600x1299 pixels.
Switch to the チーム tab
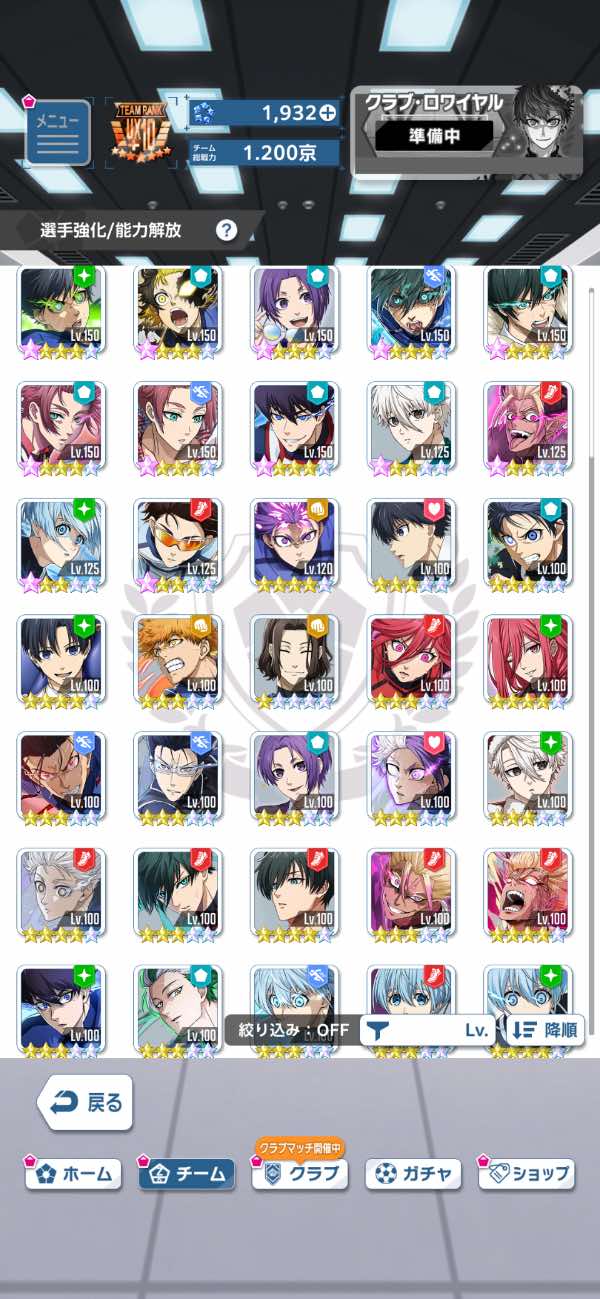[x=187, y=1174]
